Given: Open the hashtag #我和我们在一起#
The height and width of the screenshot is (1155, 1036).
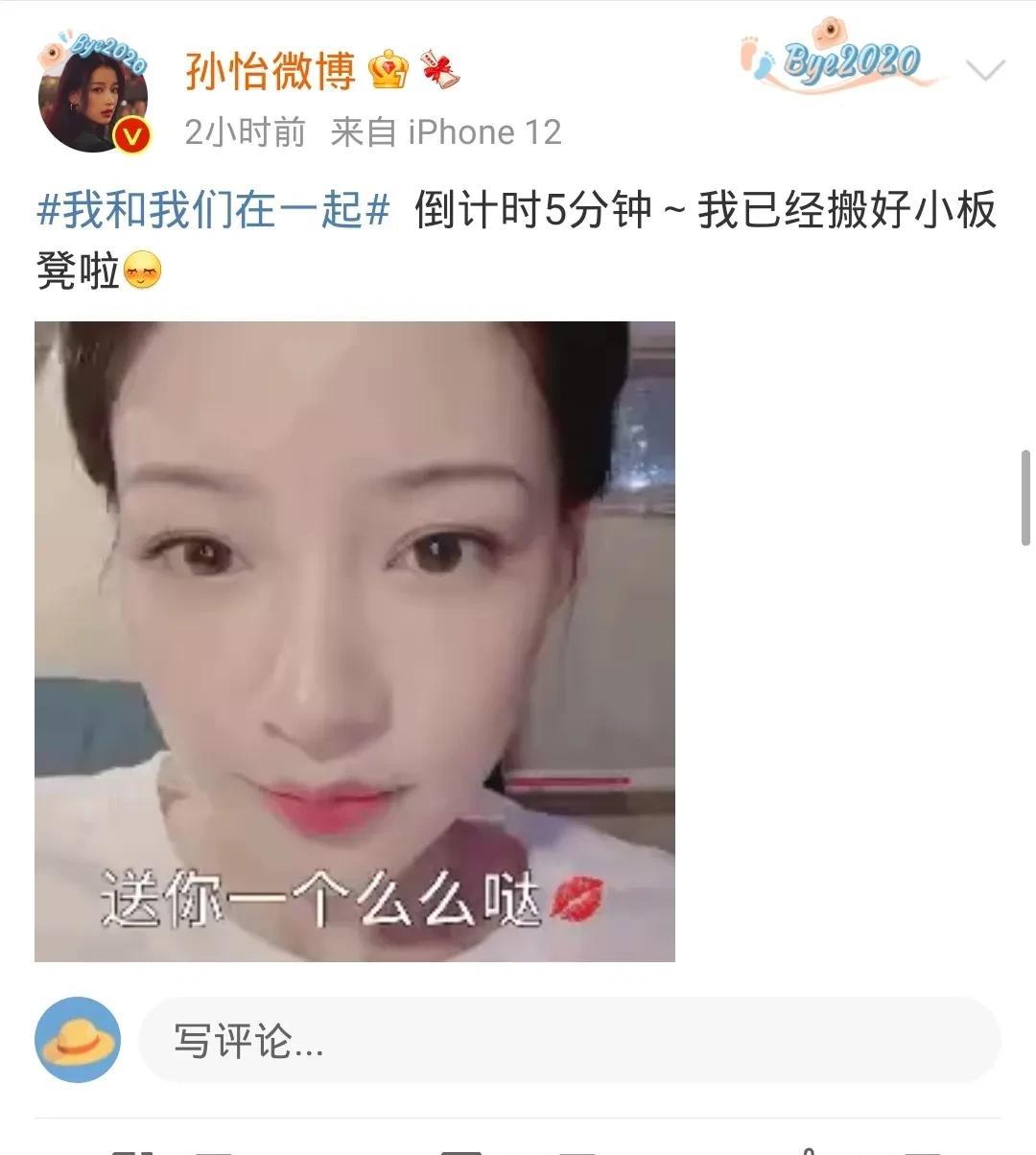Looking at the screenshot, I should tap(213, 210).
